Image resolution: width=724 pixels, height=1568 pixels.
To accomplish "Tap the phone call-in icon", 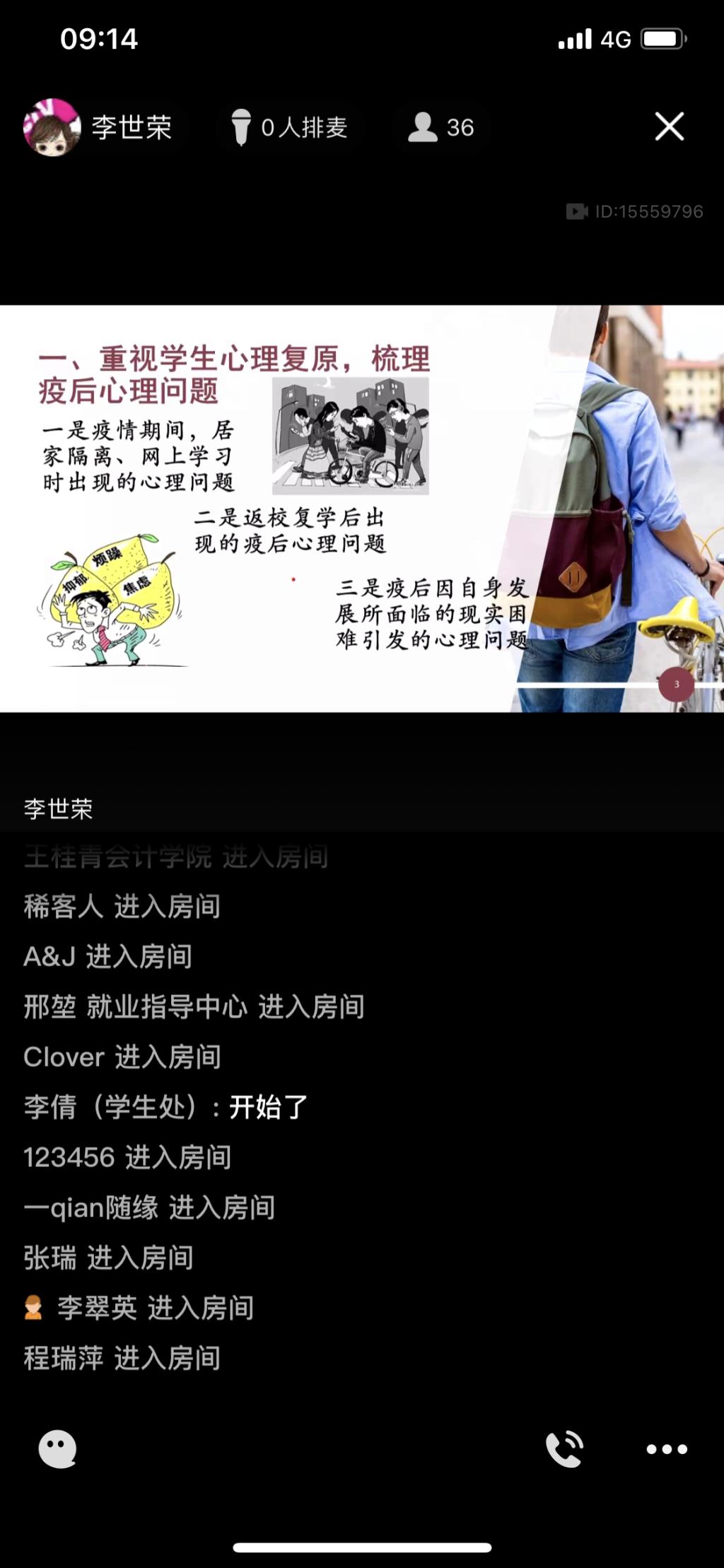I will pos(565,1448).
